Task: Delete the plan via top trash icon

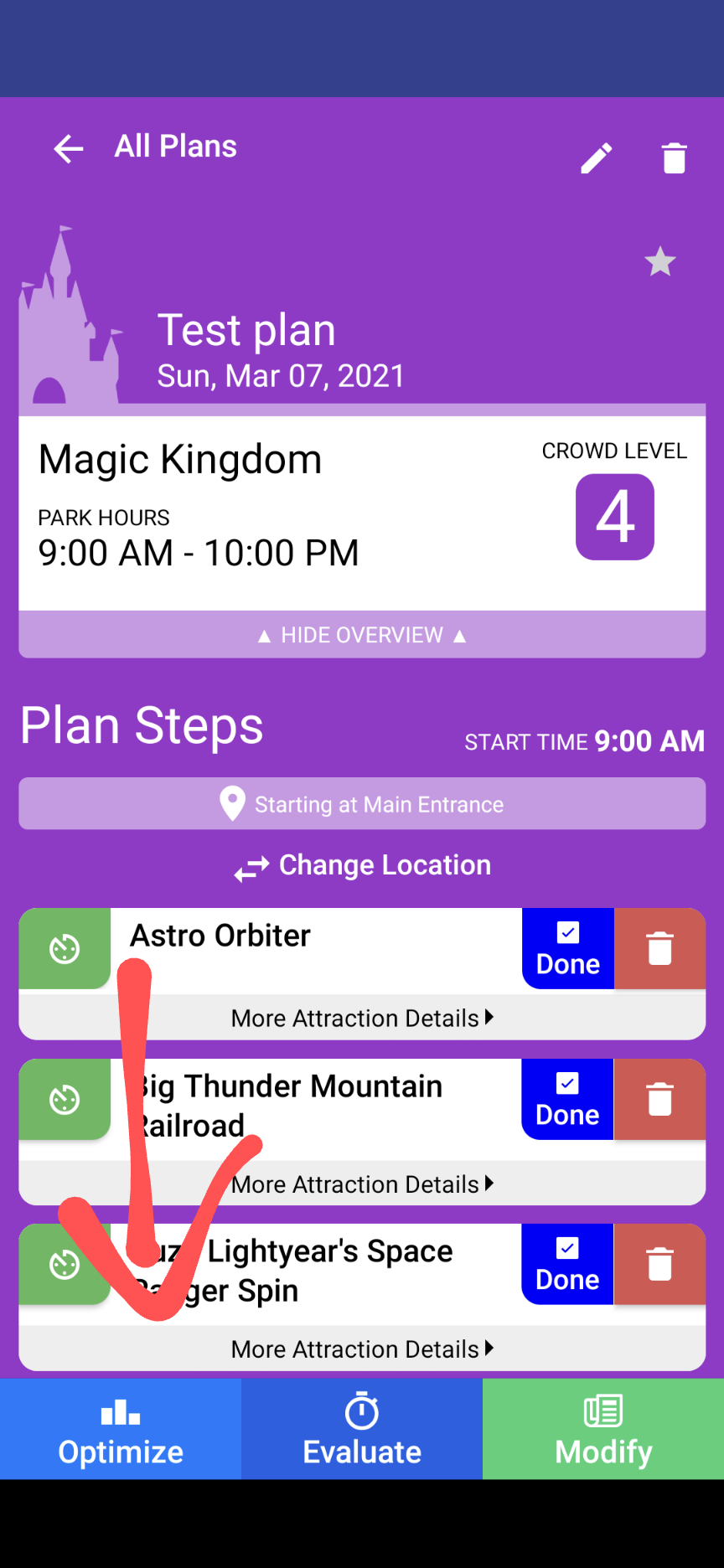Action: tap(674, 158)
